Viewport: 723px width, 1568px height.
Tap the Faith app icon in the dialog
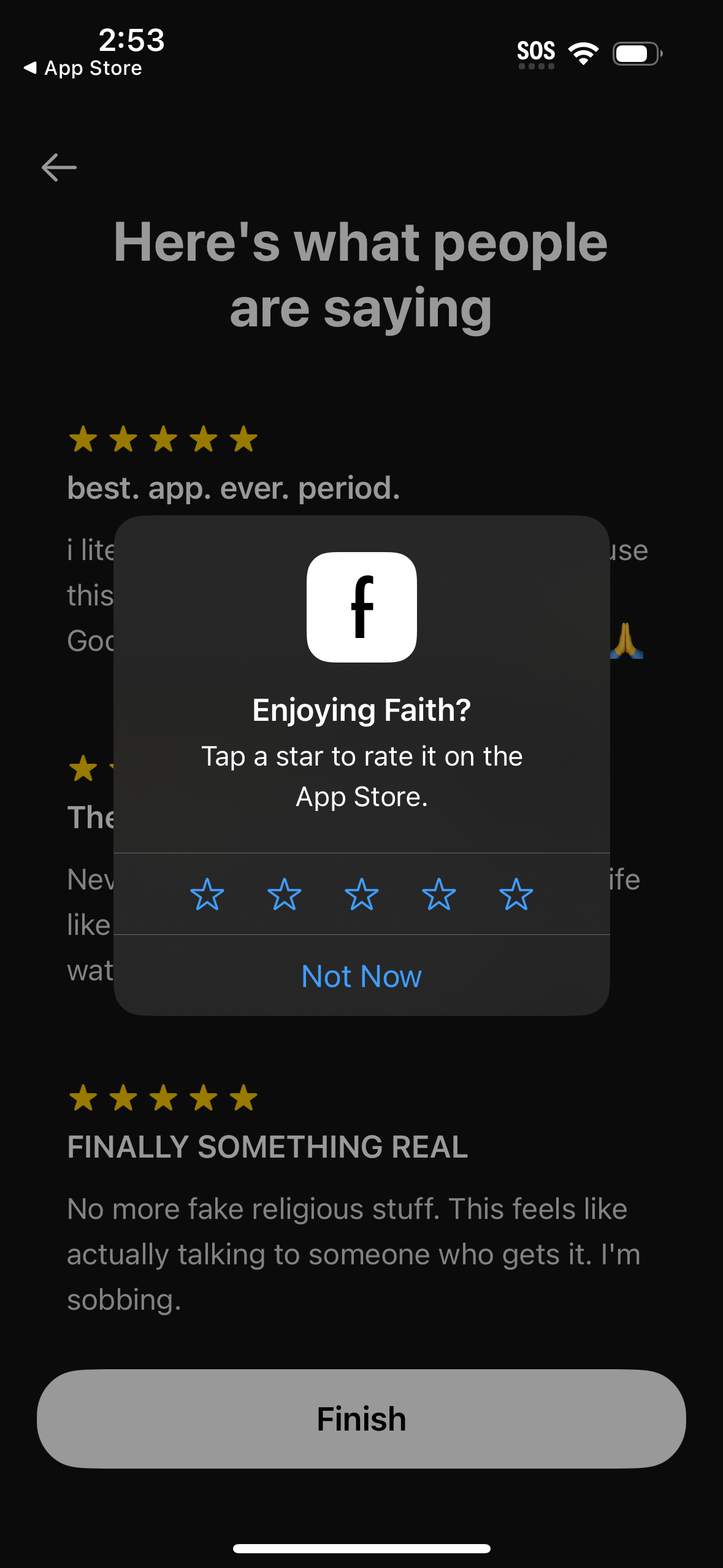361,608
